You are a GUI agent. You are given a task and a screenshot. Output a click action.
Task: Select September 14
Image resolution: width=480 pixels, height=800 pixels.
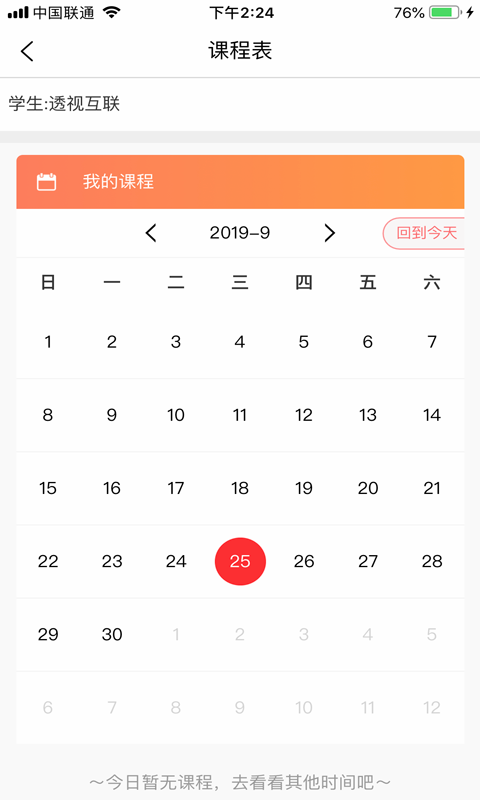click(x=432, y=415)
